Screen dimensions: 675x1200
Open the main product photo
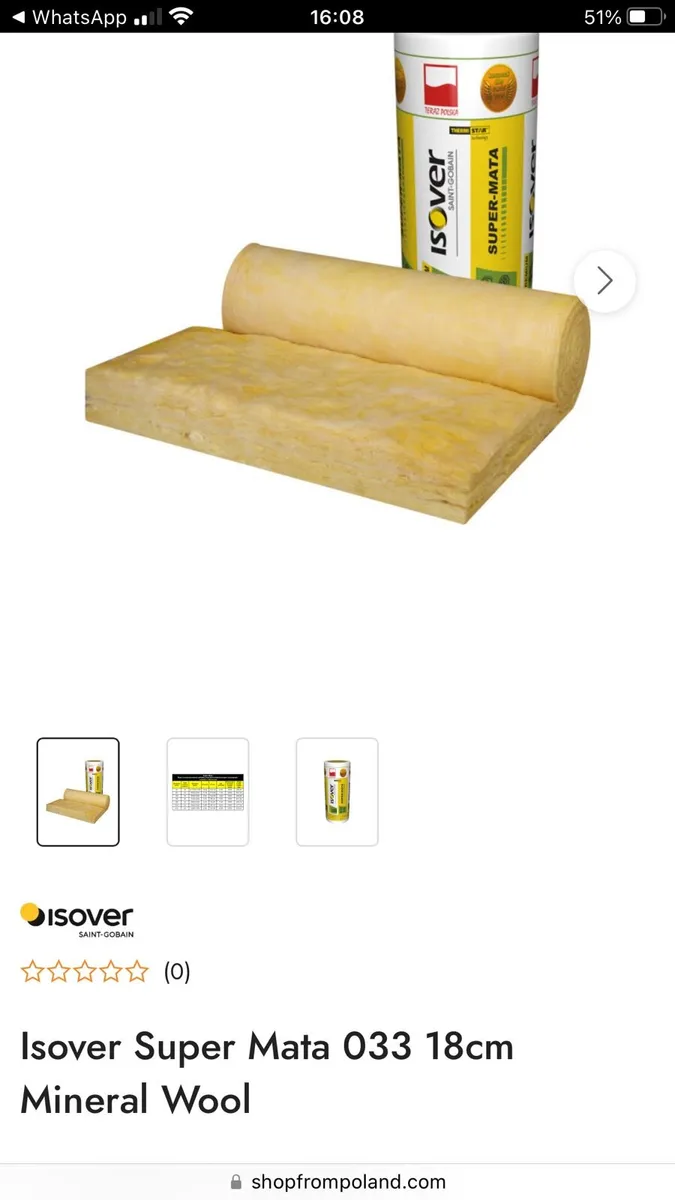coord(337,330)
